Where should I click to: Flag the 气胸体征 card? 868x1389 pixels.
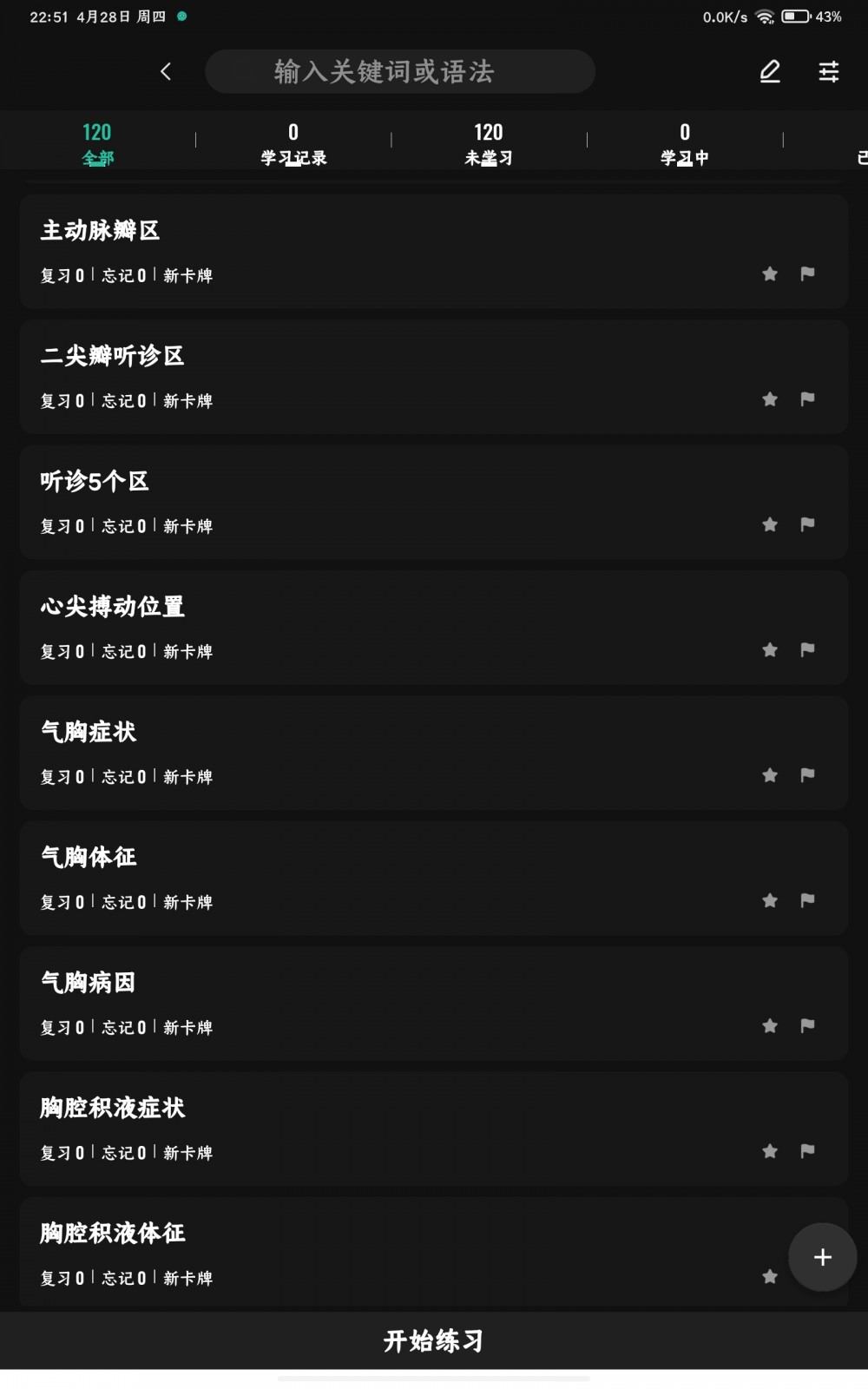click(x=807, y=900)
